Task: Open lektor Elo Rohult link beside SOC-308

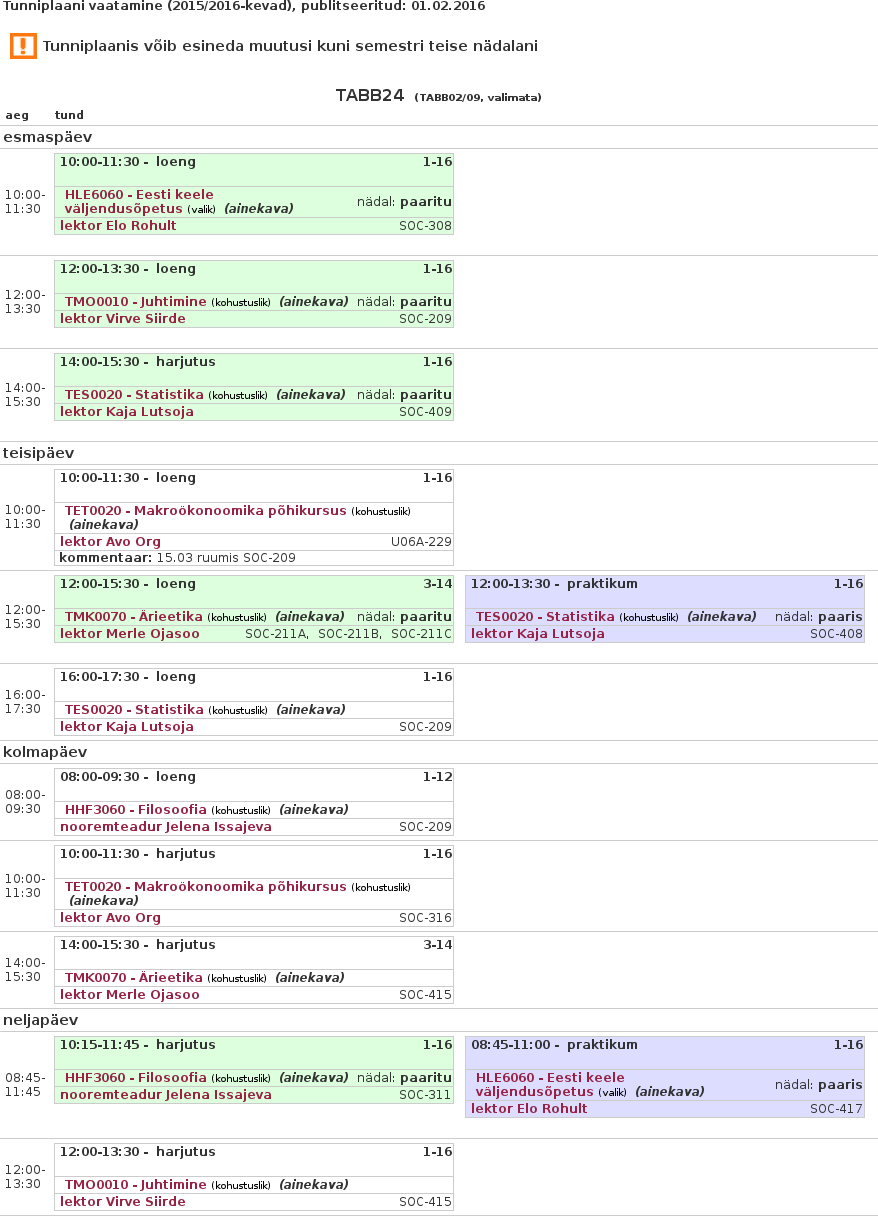Action: coord(118,226)
